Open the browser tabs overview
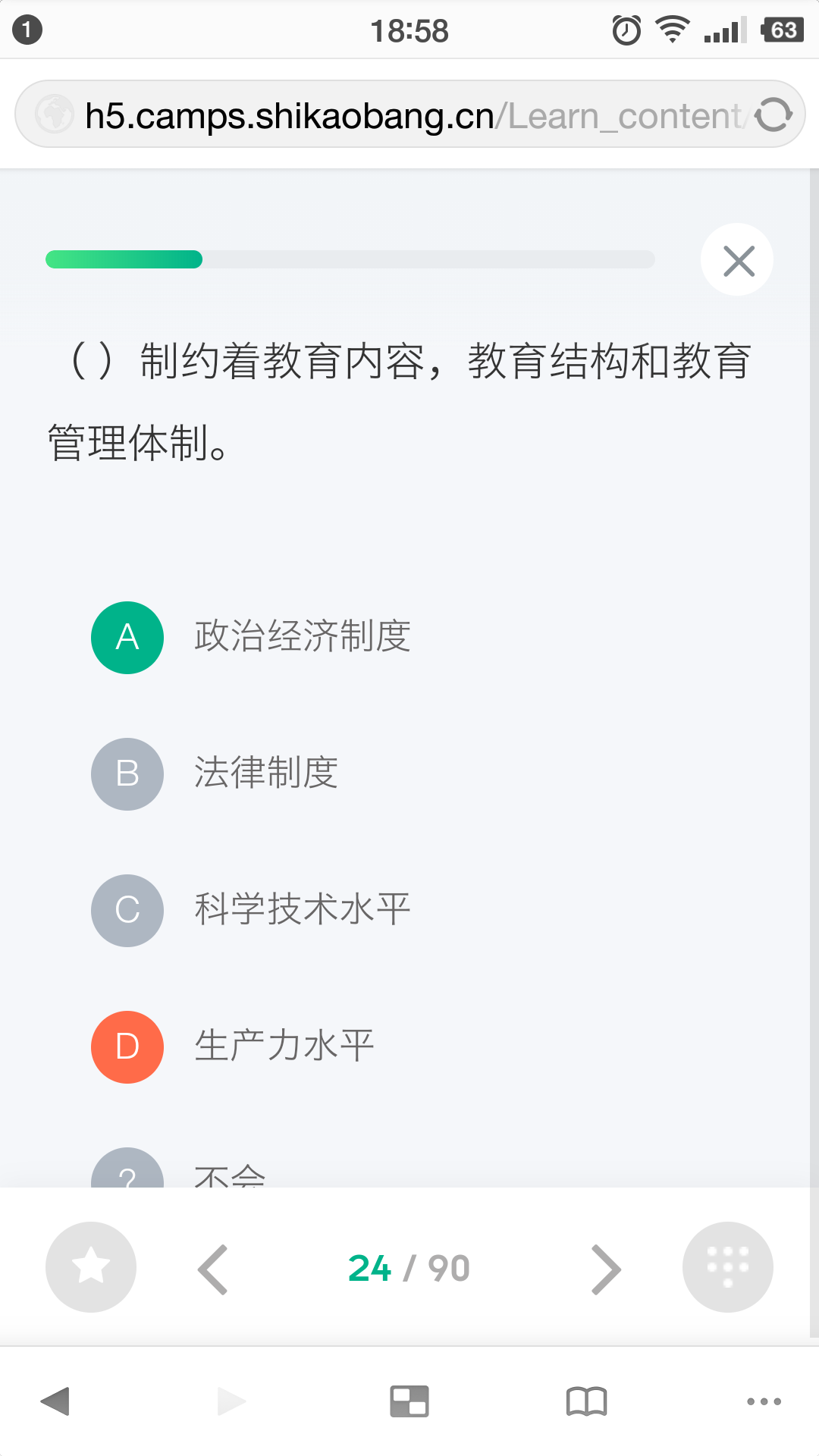 pyautogui.click(x=409, y=1401)
